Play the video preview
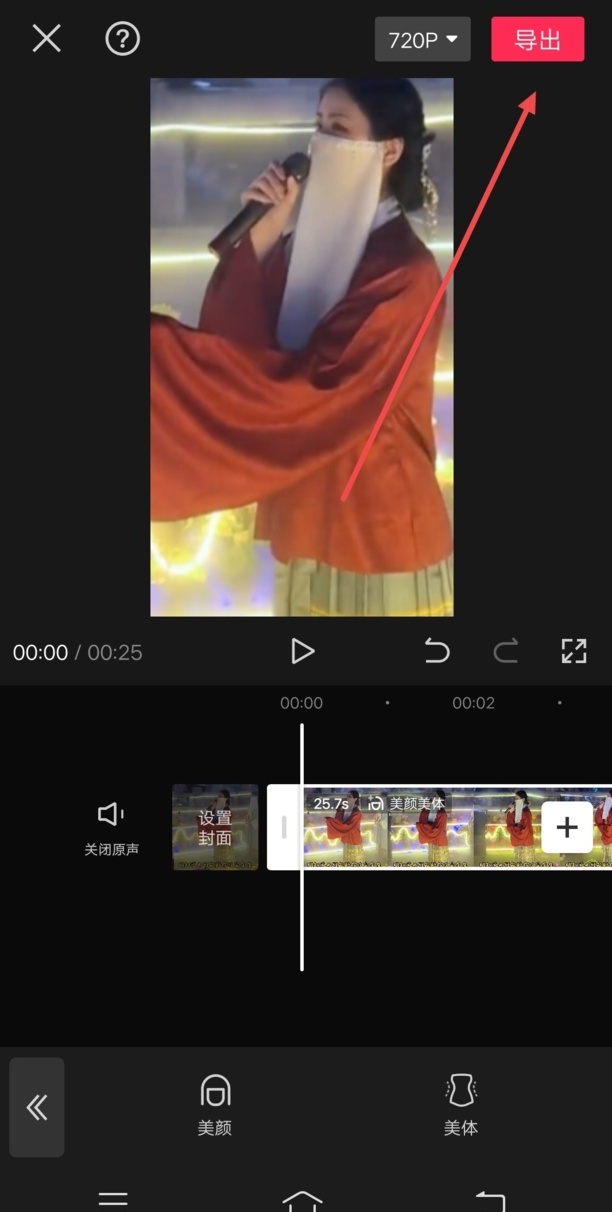Image resolution: width=612 pixels, height=1212 pixels. click(302, 652)
